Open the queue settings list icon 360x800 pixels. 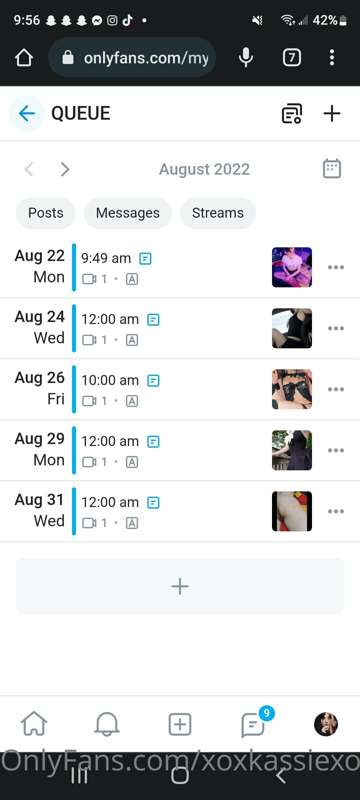(292, 114)
